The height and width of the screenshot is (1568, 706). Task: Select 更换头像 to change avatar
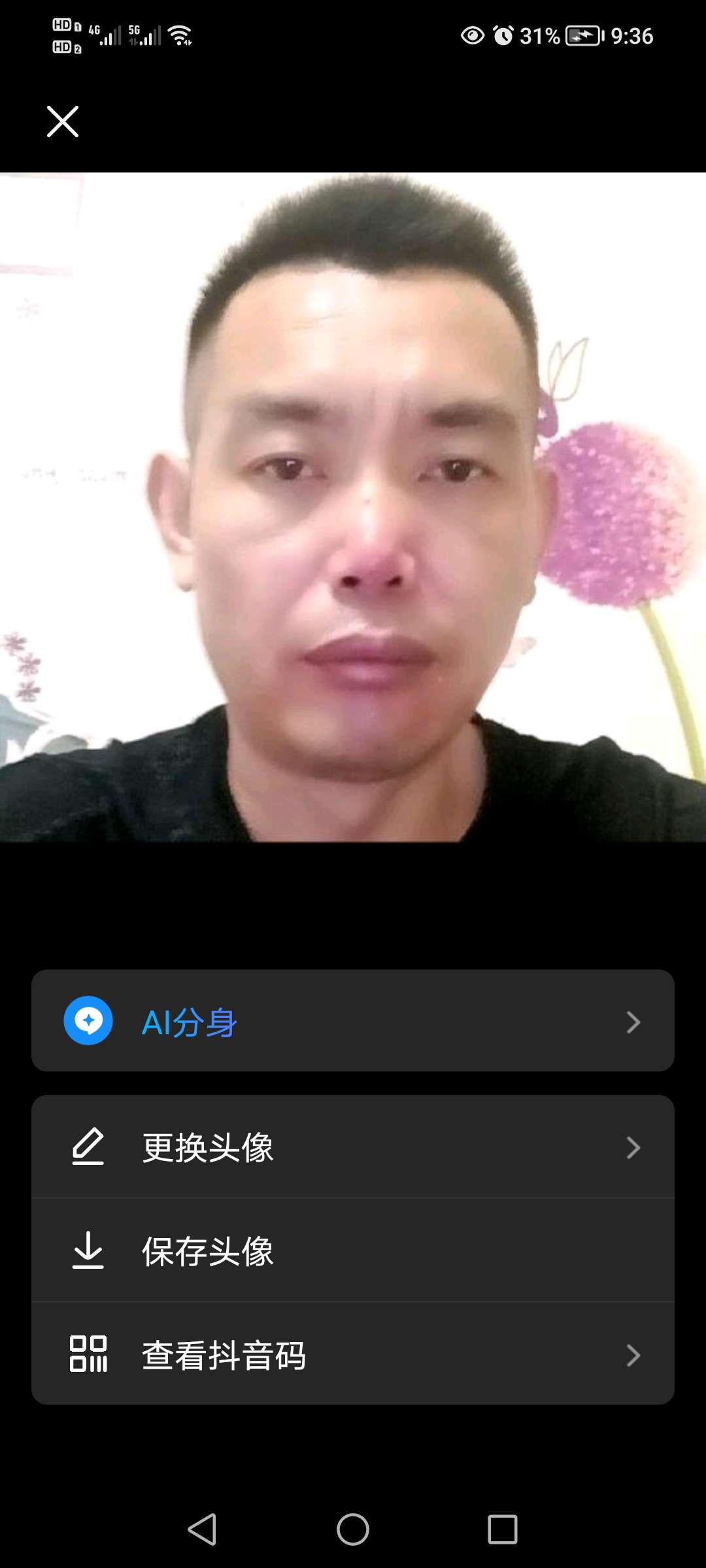point(353,1147)
